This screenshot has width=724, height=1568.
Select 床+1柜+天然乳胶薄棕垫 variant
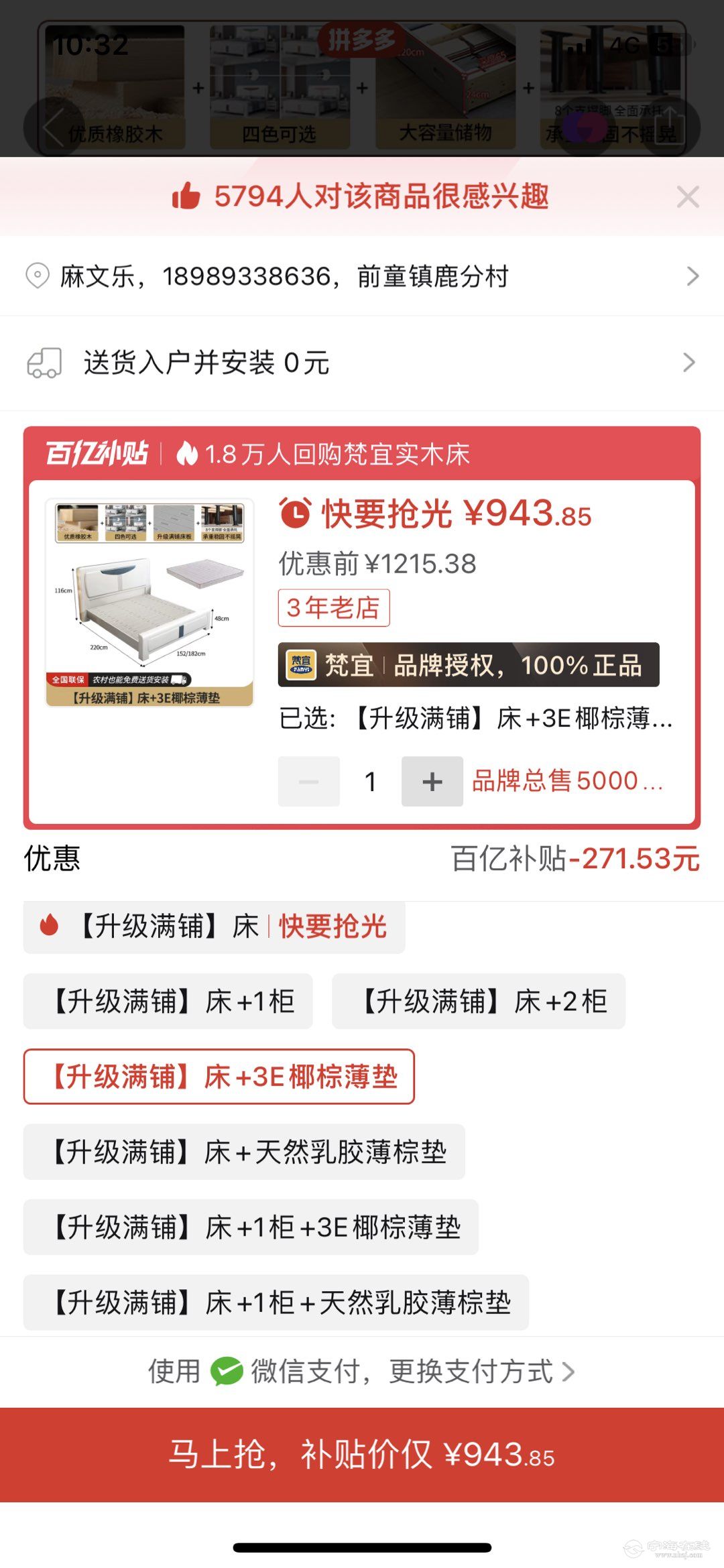click(276, 1303)
